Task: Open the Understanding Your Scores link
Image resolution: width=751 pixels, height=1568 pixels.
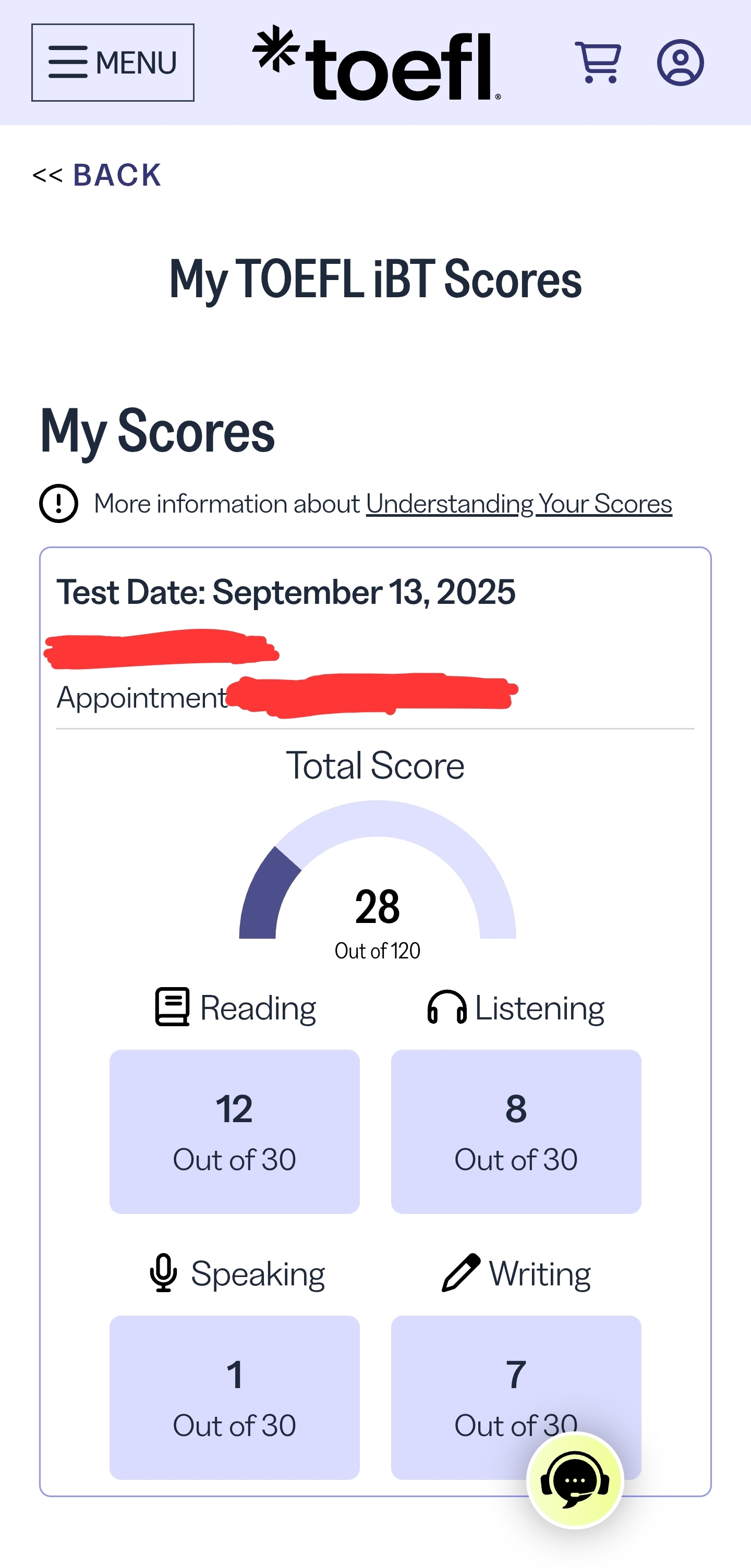Action: pyautogui.click(x=518, y=504)
